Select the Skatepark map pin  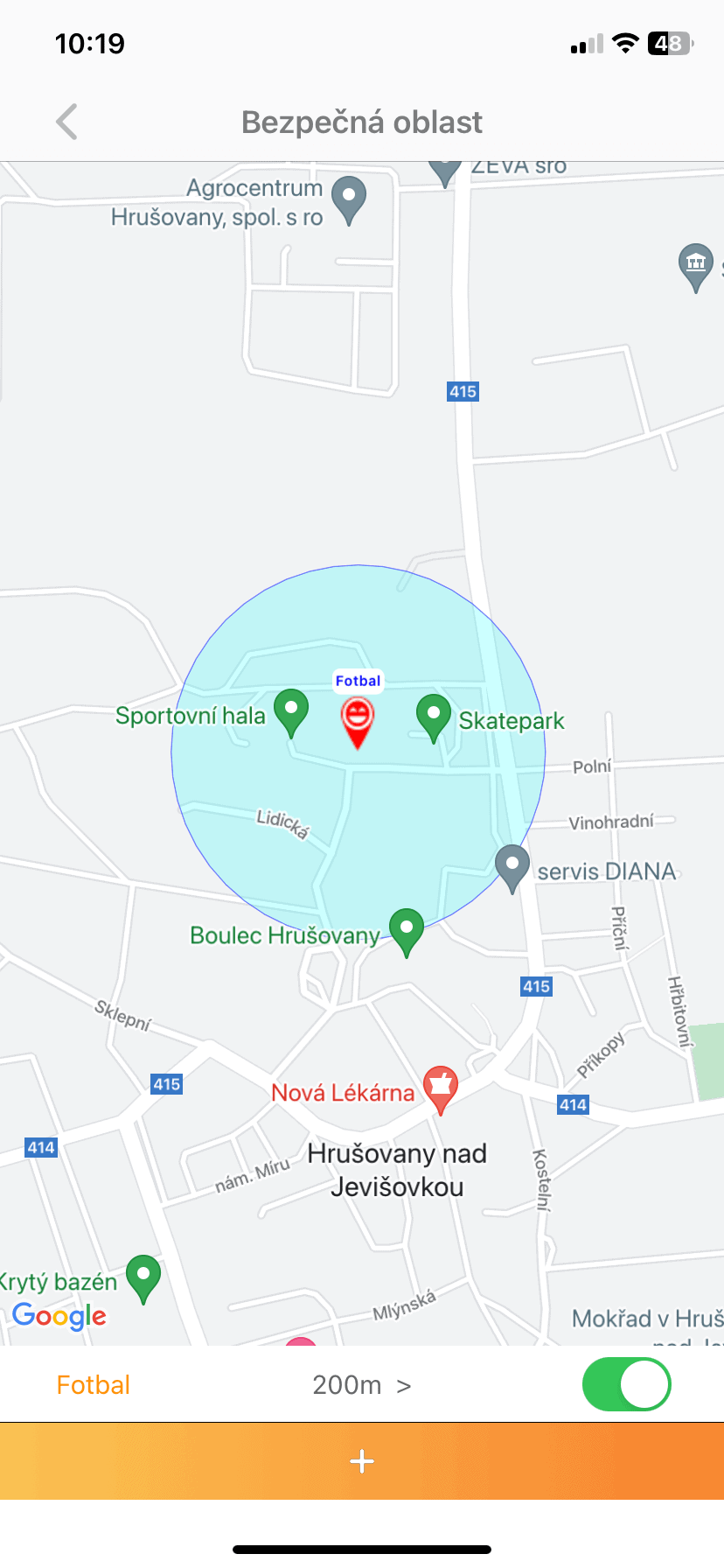434,718
